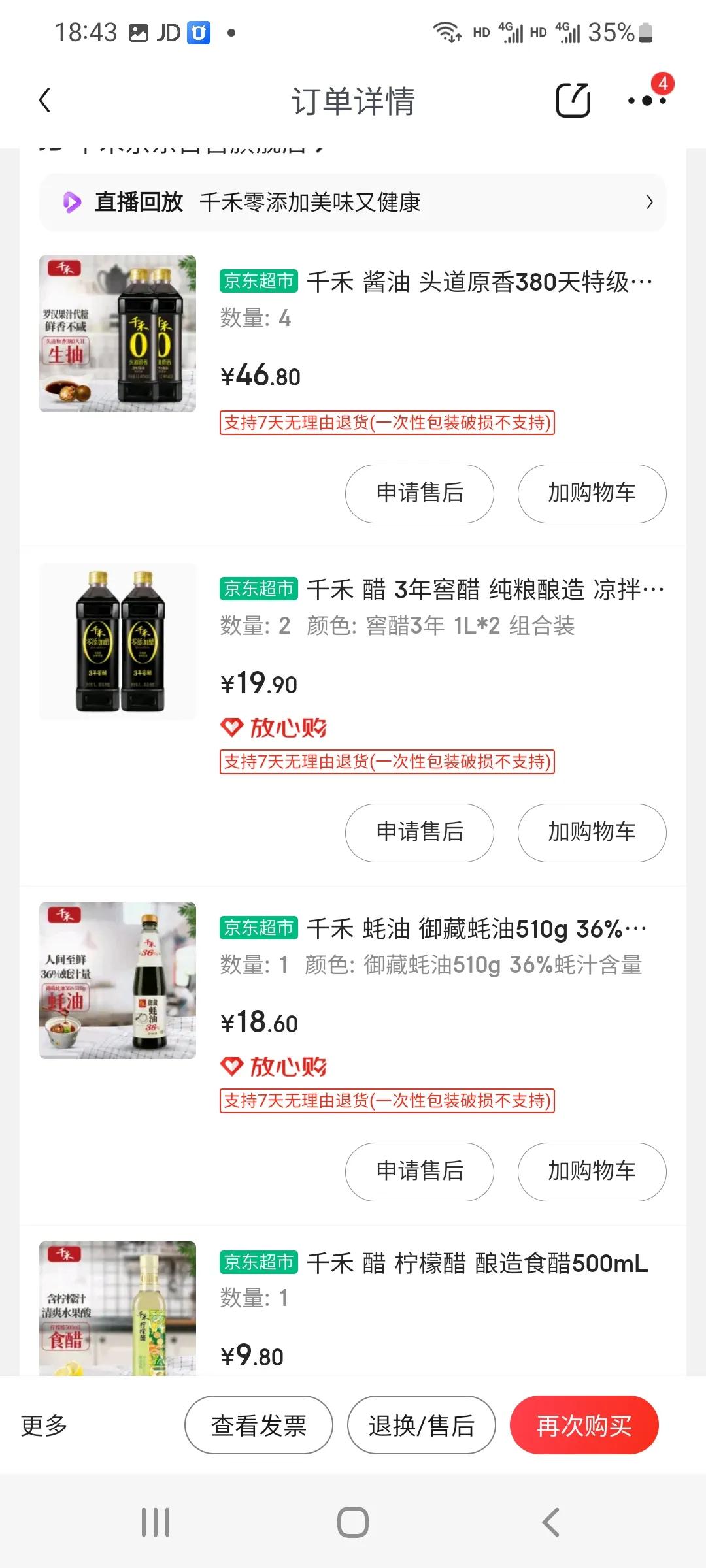Tap the 放心购 heart icon on the oyster sauce item
This screenshot has width=706, height=1568.
click(x=232, y=1065)
